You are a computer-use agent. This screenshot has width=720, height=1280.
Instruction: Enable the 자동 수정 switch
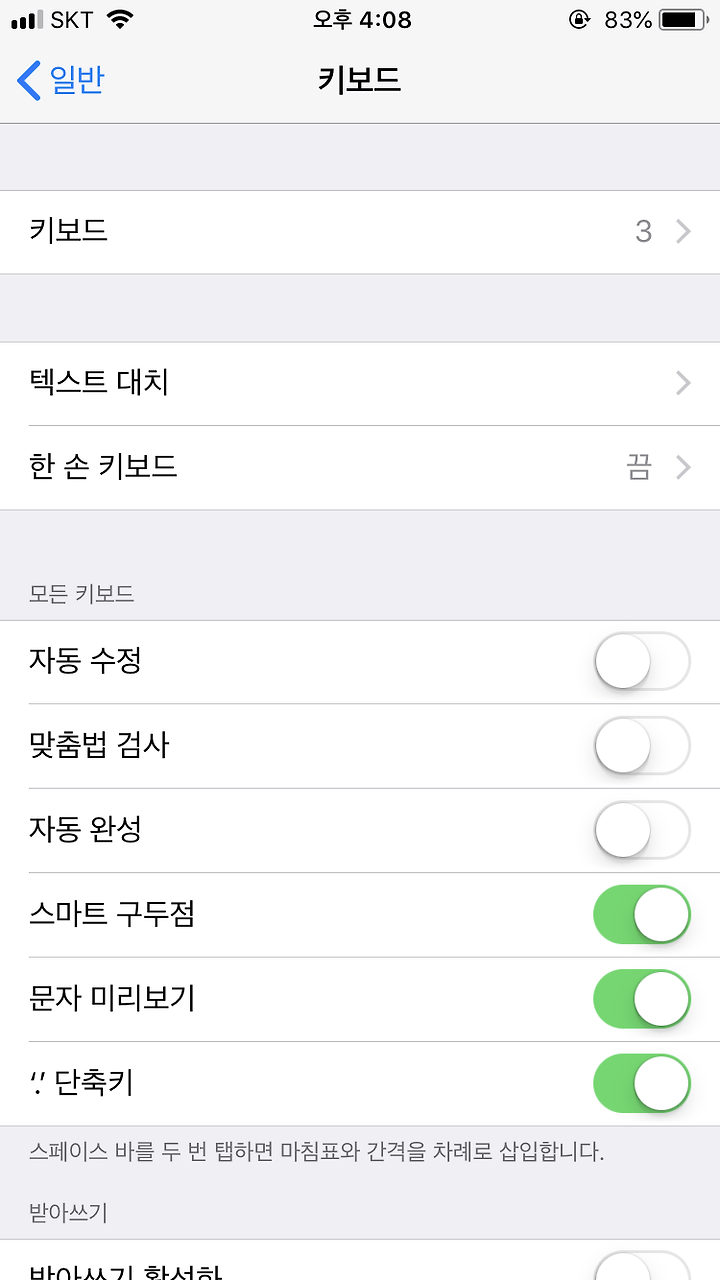[x=642, y=661]
